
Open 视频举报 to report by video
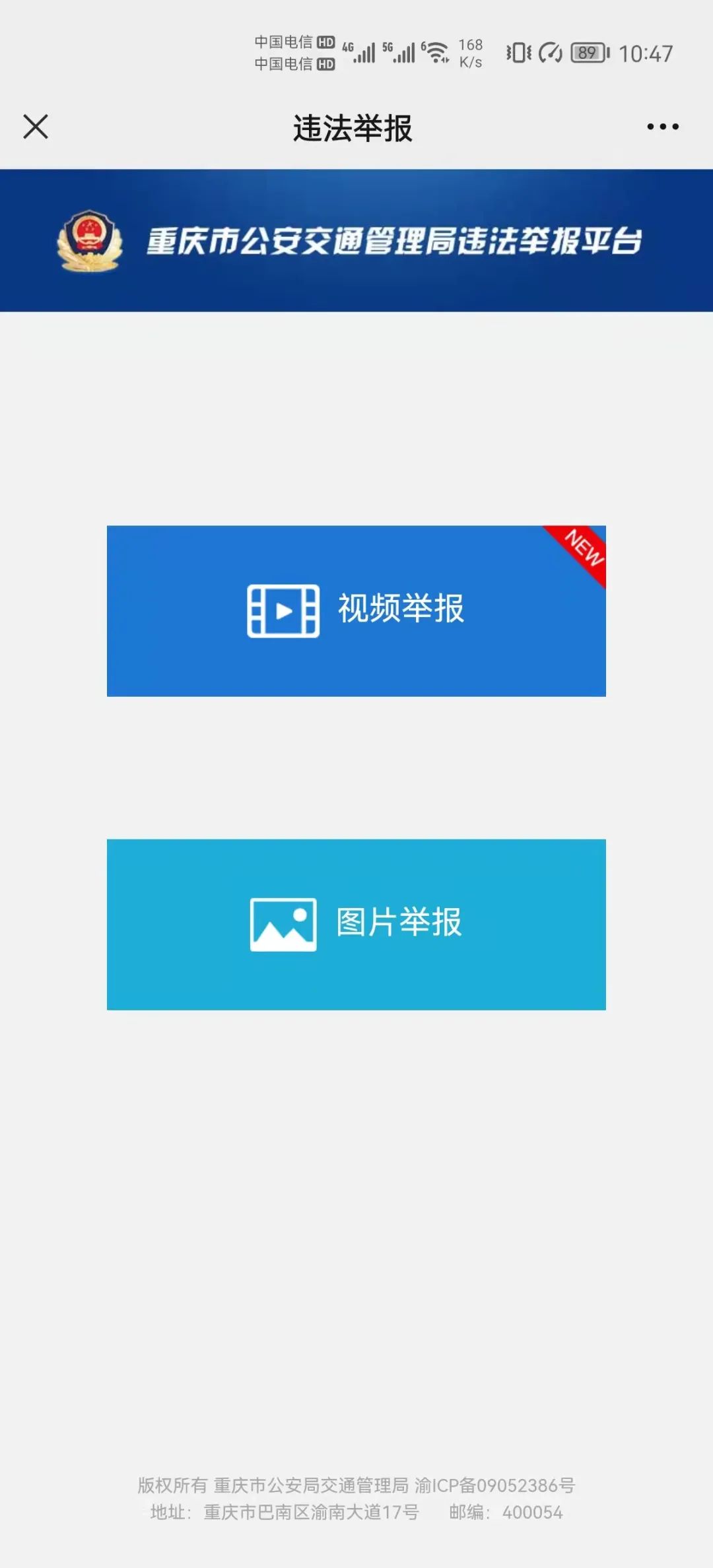pos(356,610)
